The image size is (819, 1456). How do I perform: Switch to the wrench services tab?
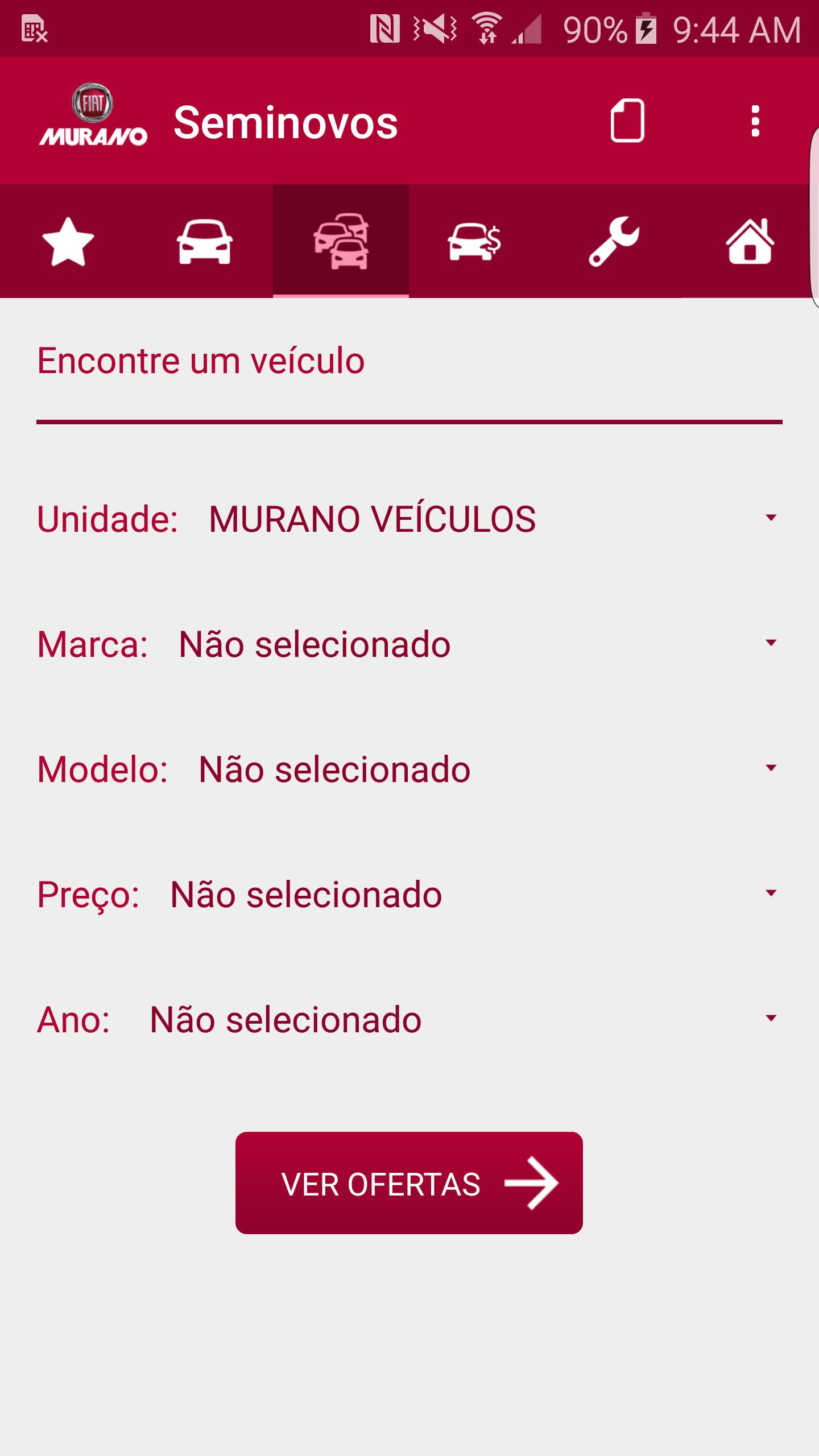click(614, 241)
